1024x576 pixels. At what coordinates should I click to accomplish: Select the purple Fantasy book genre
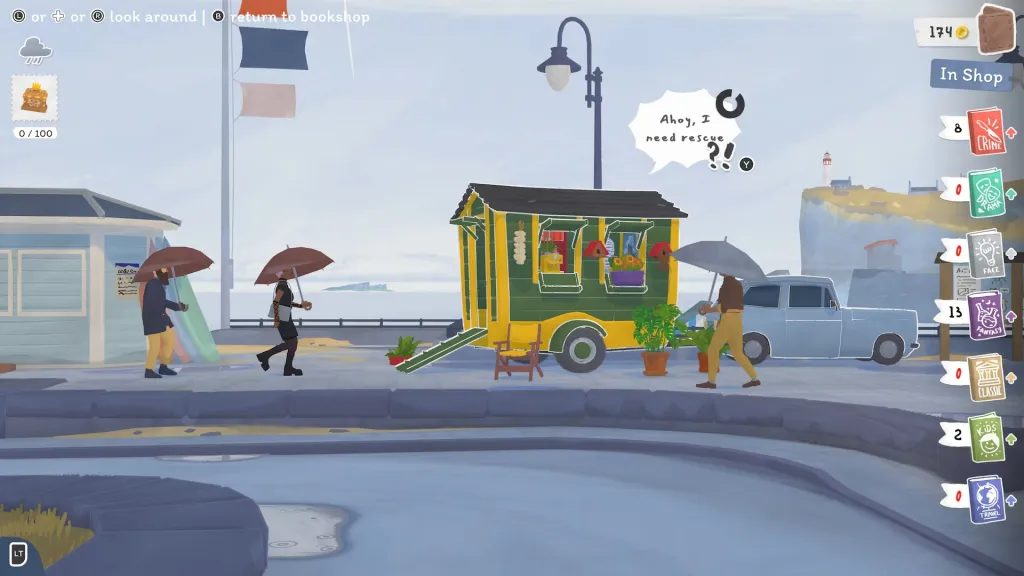coord(986,316)
